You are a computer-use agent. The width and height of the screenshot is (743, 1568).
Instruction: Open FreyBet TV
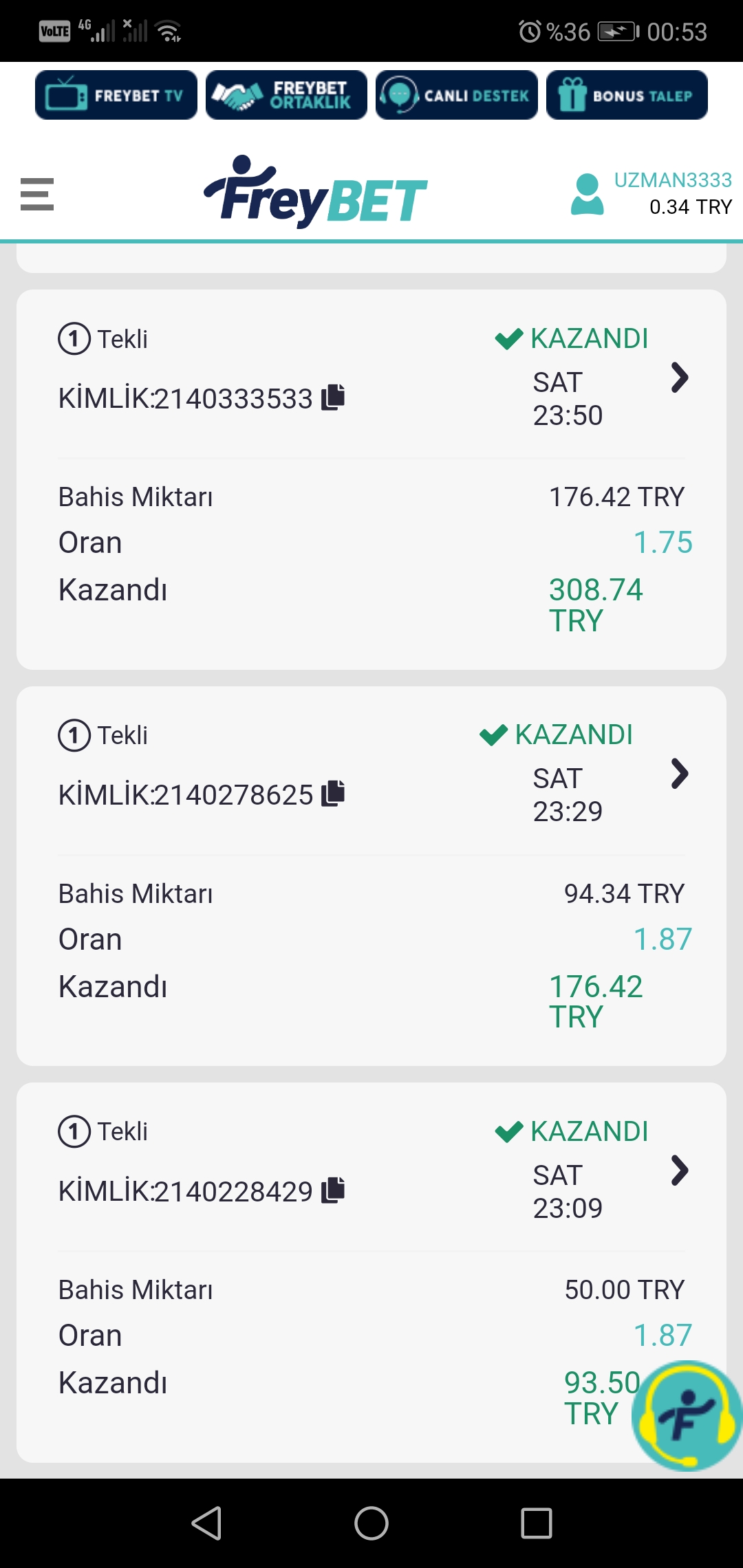[116, 95]
